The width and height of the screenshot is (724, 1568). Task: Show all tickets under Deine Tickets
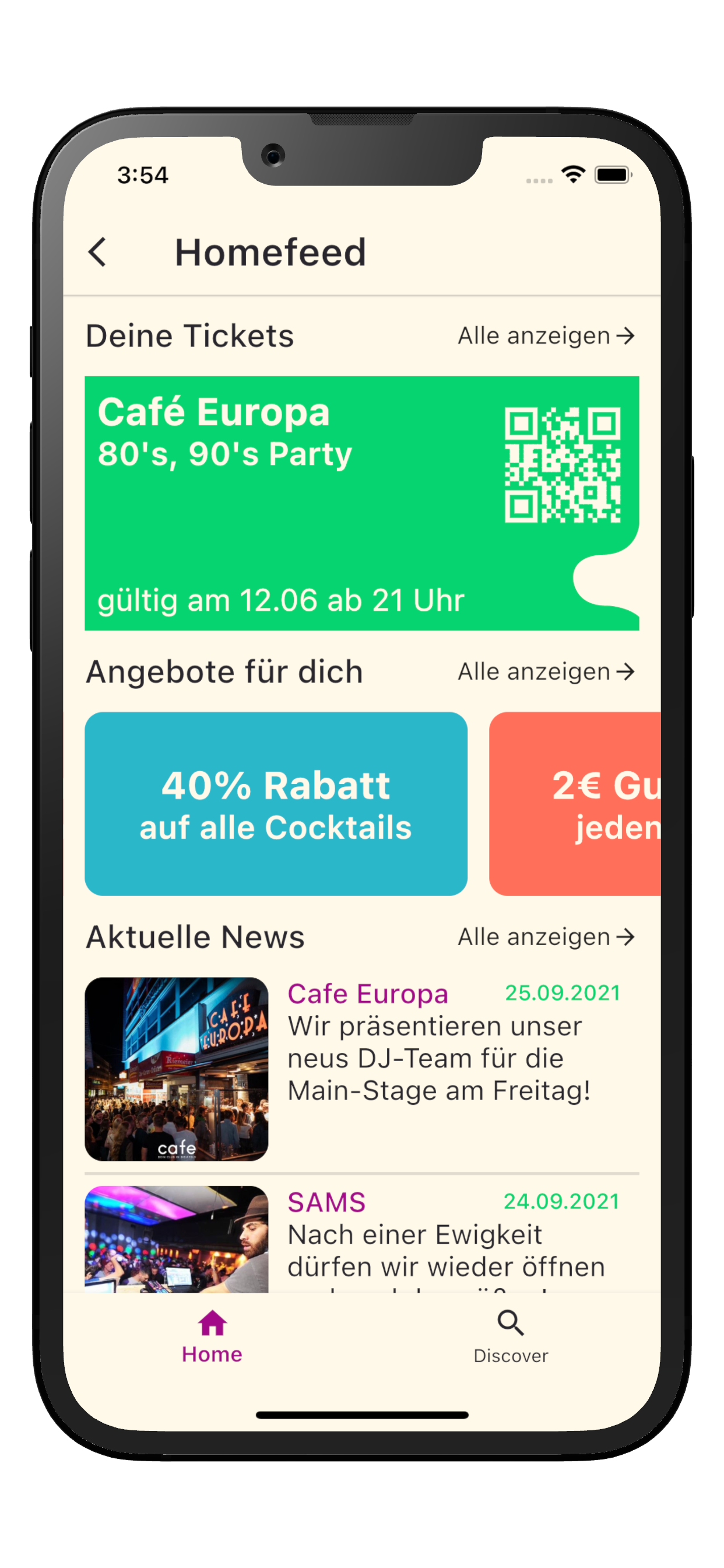point(545,336)
